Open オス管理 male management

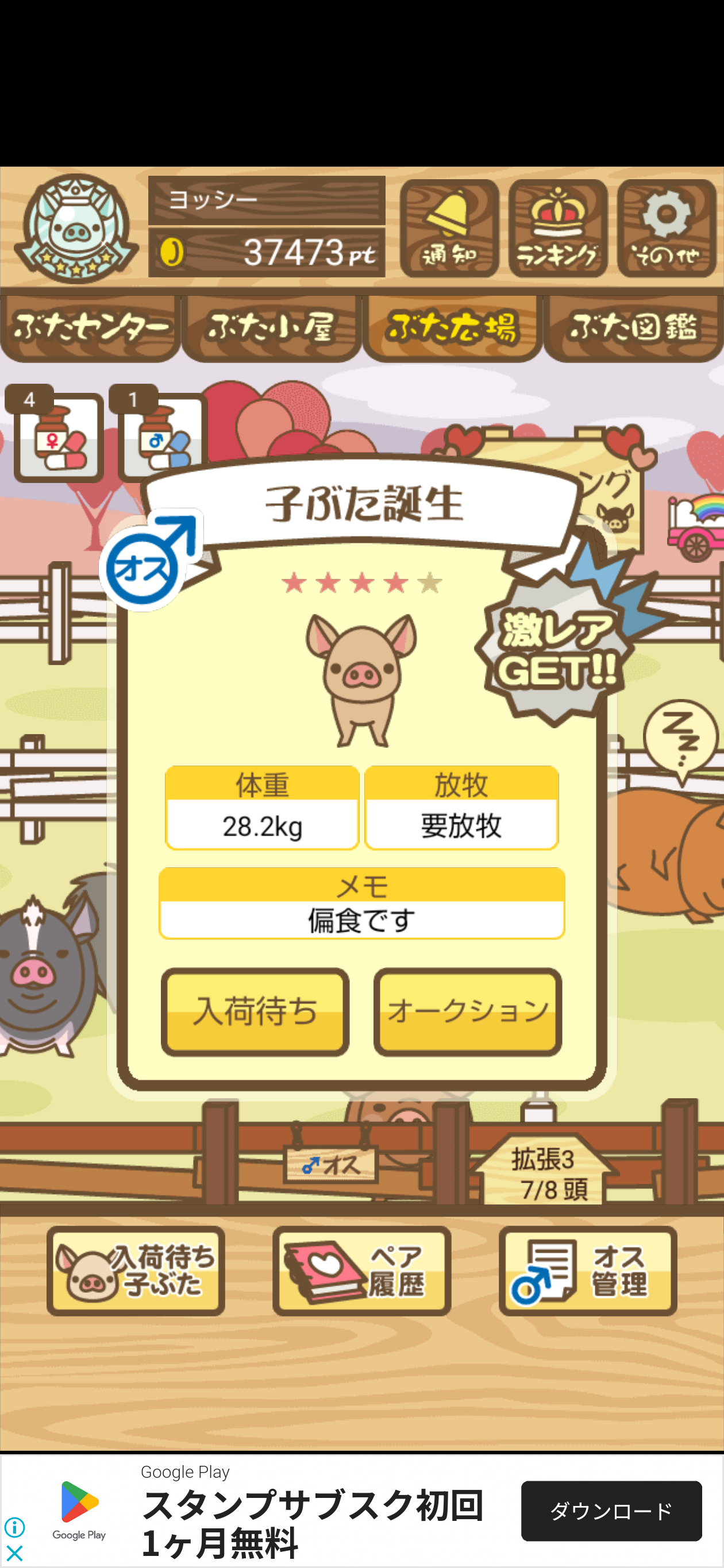[x=588, y=1270]
